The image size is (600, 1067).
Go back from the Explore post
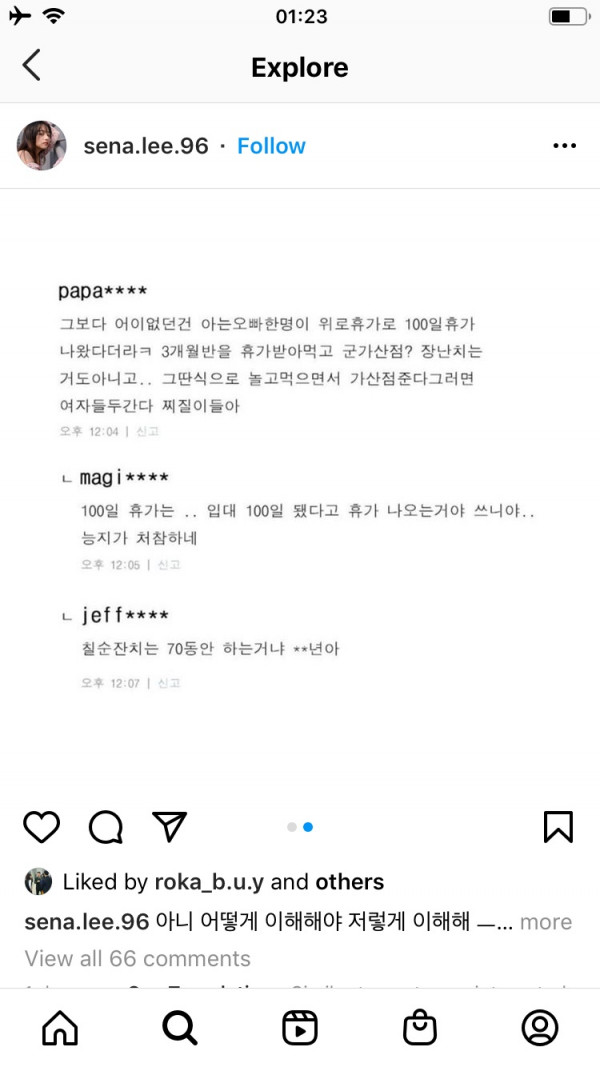32,66
